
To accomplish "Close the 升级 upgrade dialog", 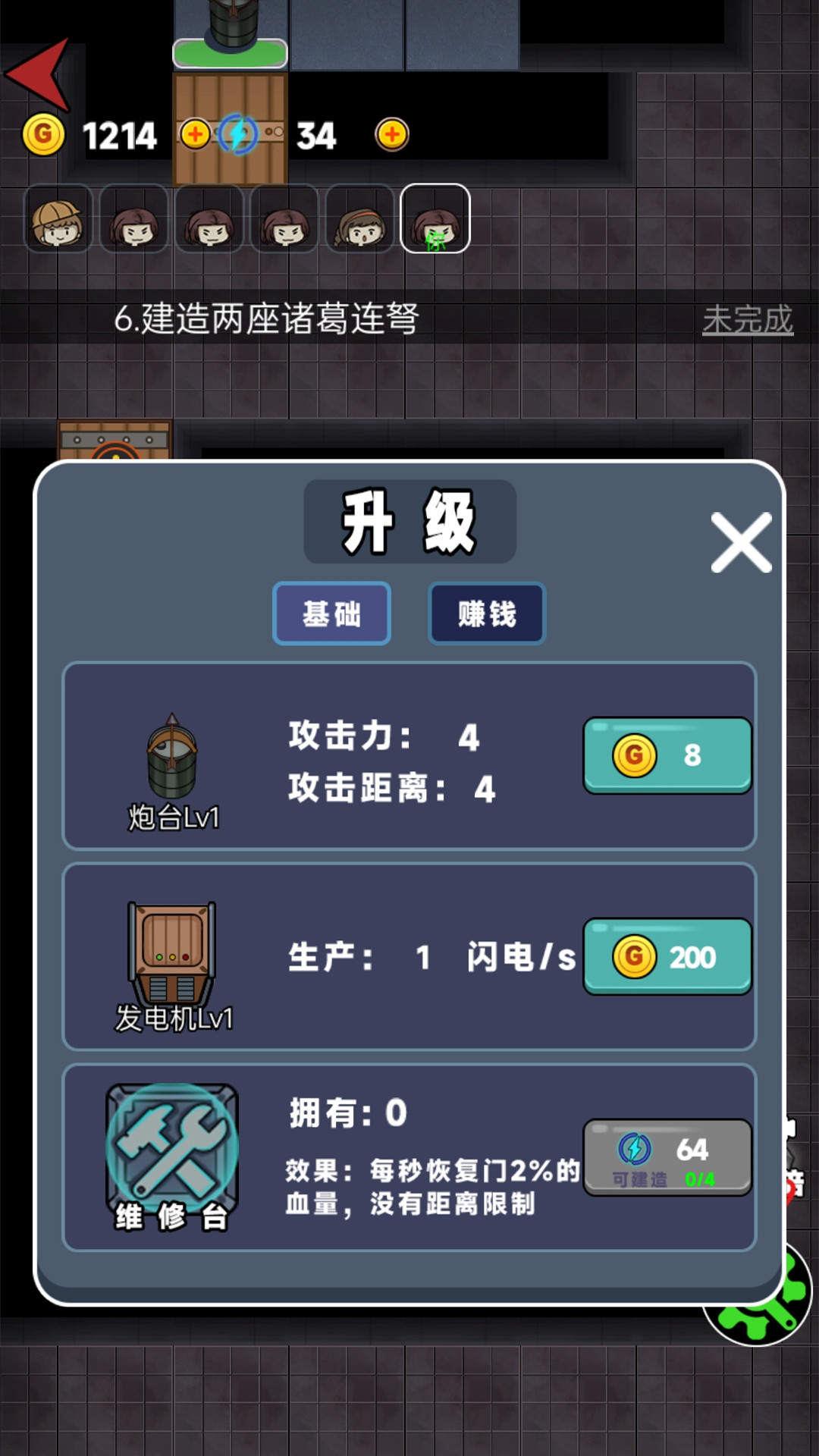I will click(x=741, y=543).
